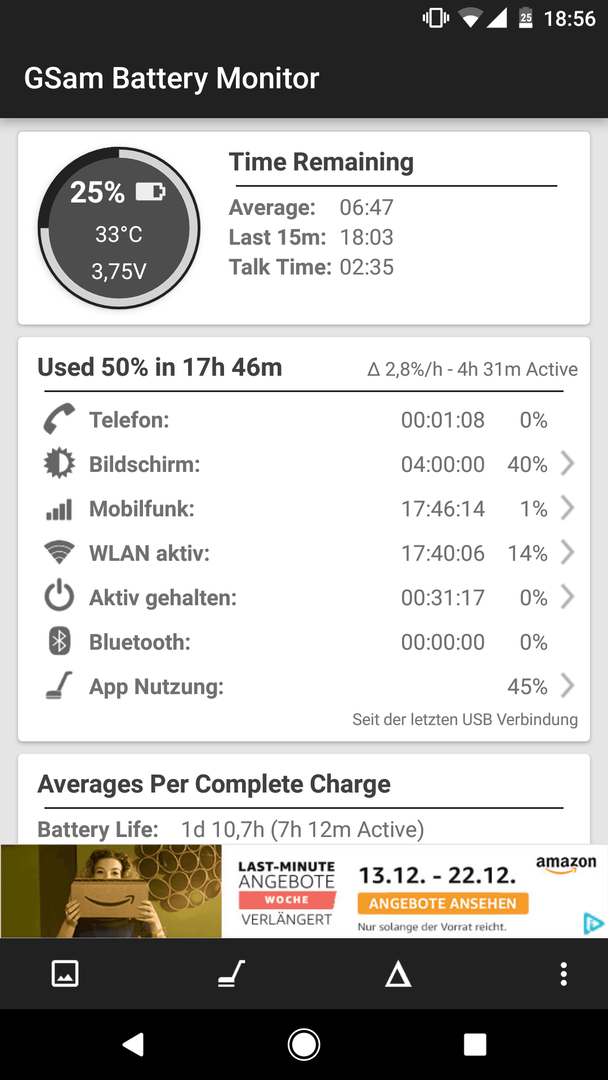Open the charts icon in bottom toolbar

point(65,974)
